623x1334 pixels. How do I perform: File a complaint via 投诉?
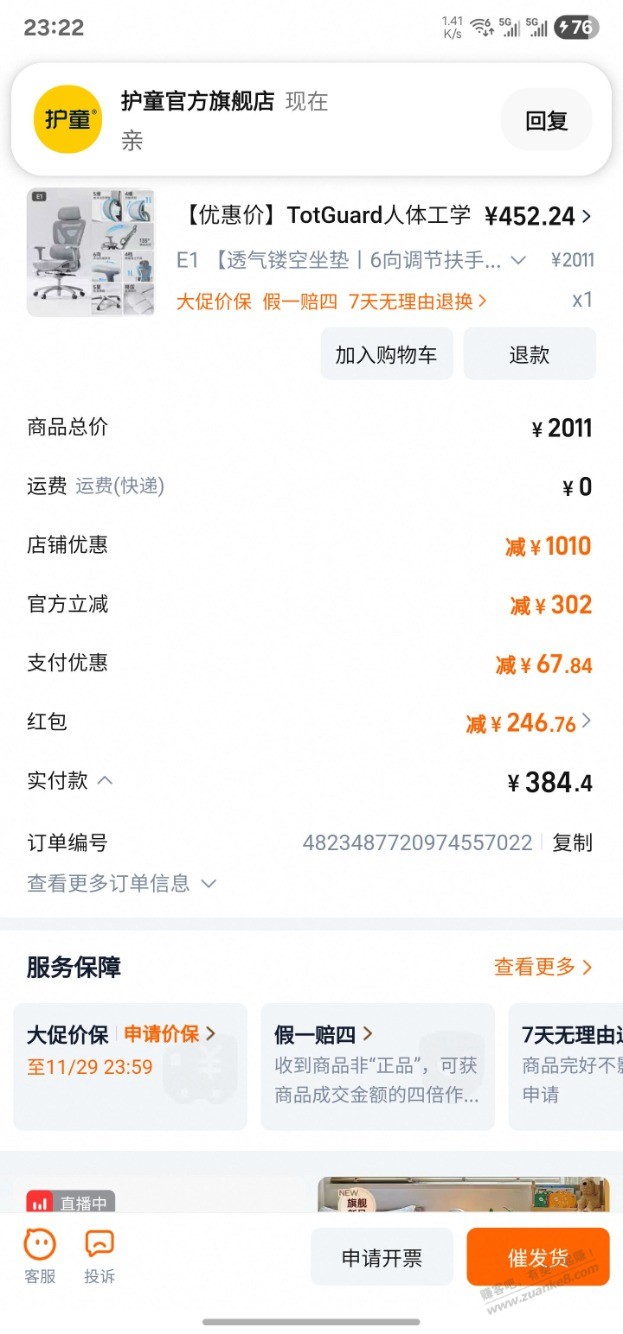pos(99,1255)
